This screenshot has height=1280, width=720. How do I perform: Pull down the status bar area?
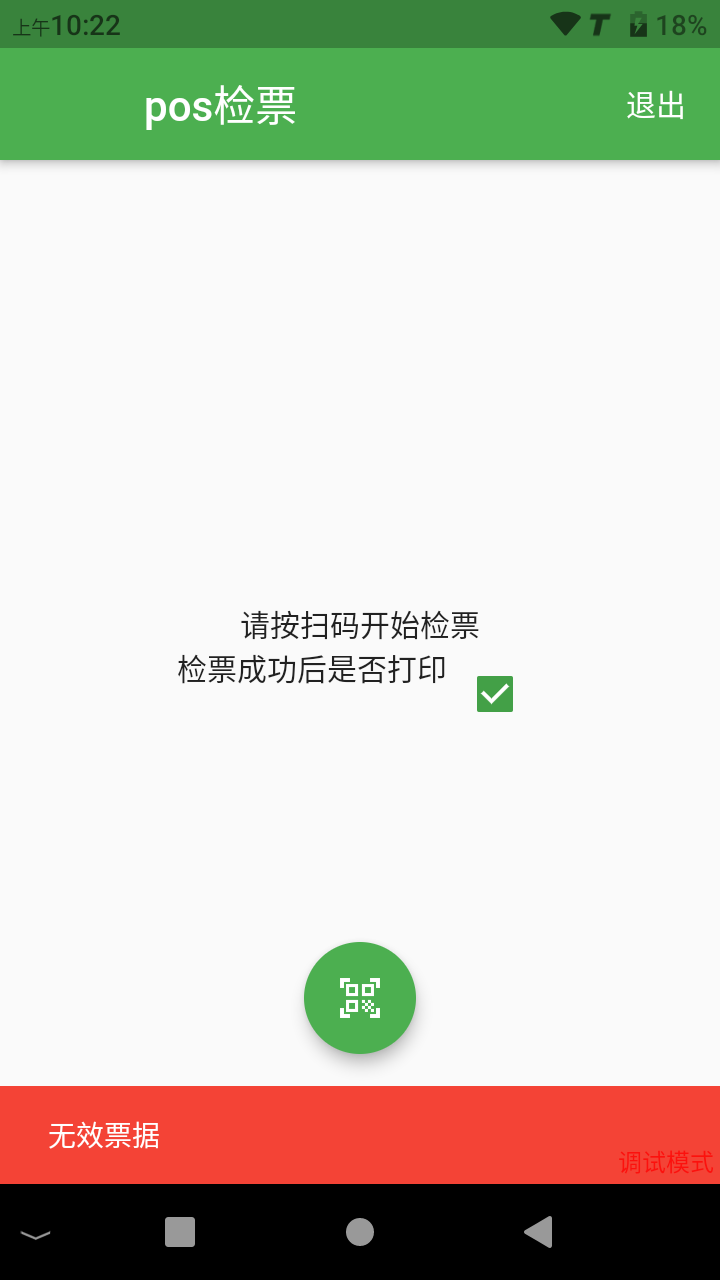coord(360,25)
